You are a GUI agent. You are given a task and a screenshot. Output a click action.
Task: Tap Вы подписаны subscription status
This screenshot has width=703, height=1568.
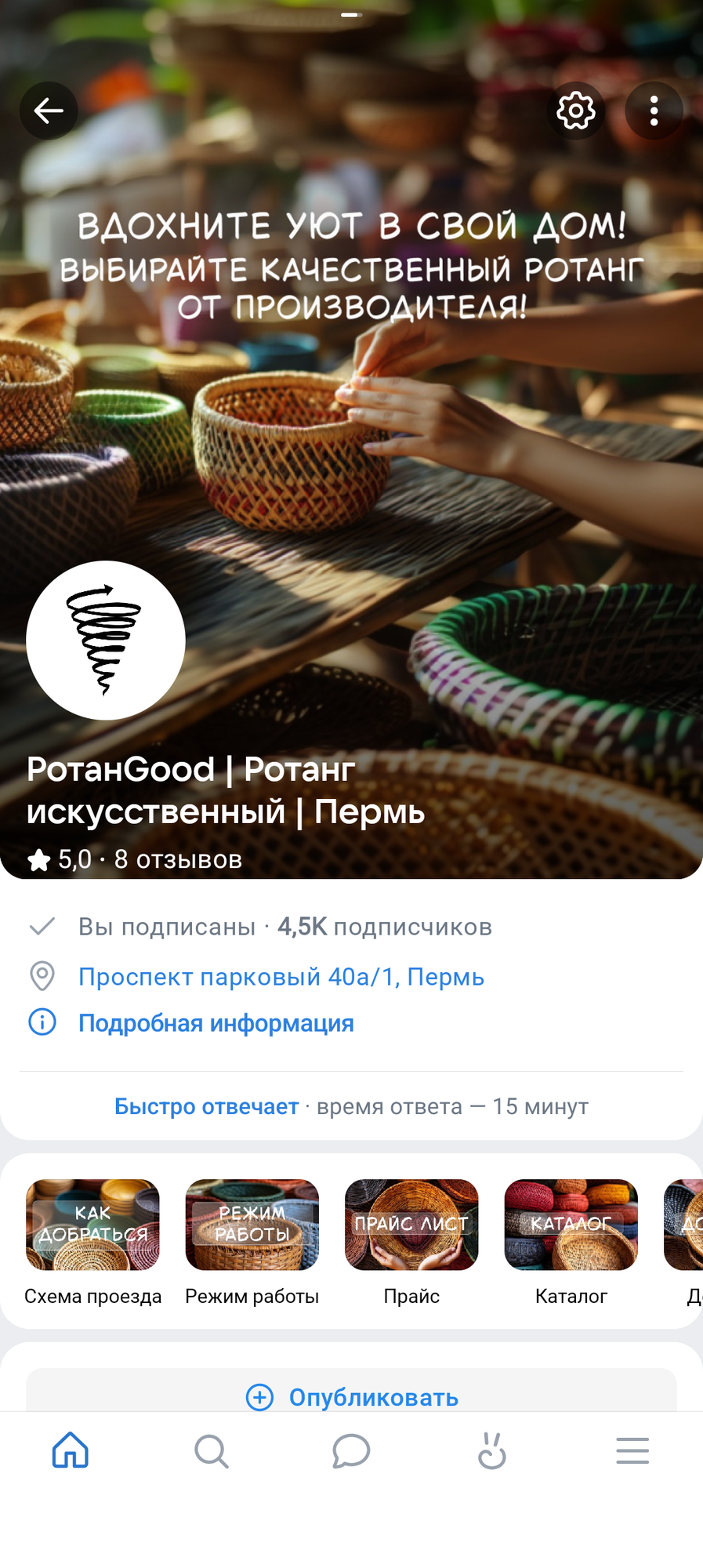click(x=166, y=927)
